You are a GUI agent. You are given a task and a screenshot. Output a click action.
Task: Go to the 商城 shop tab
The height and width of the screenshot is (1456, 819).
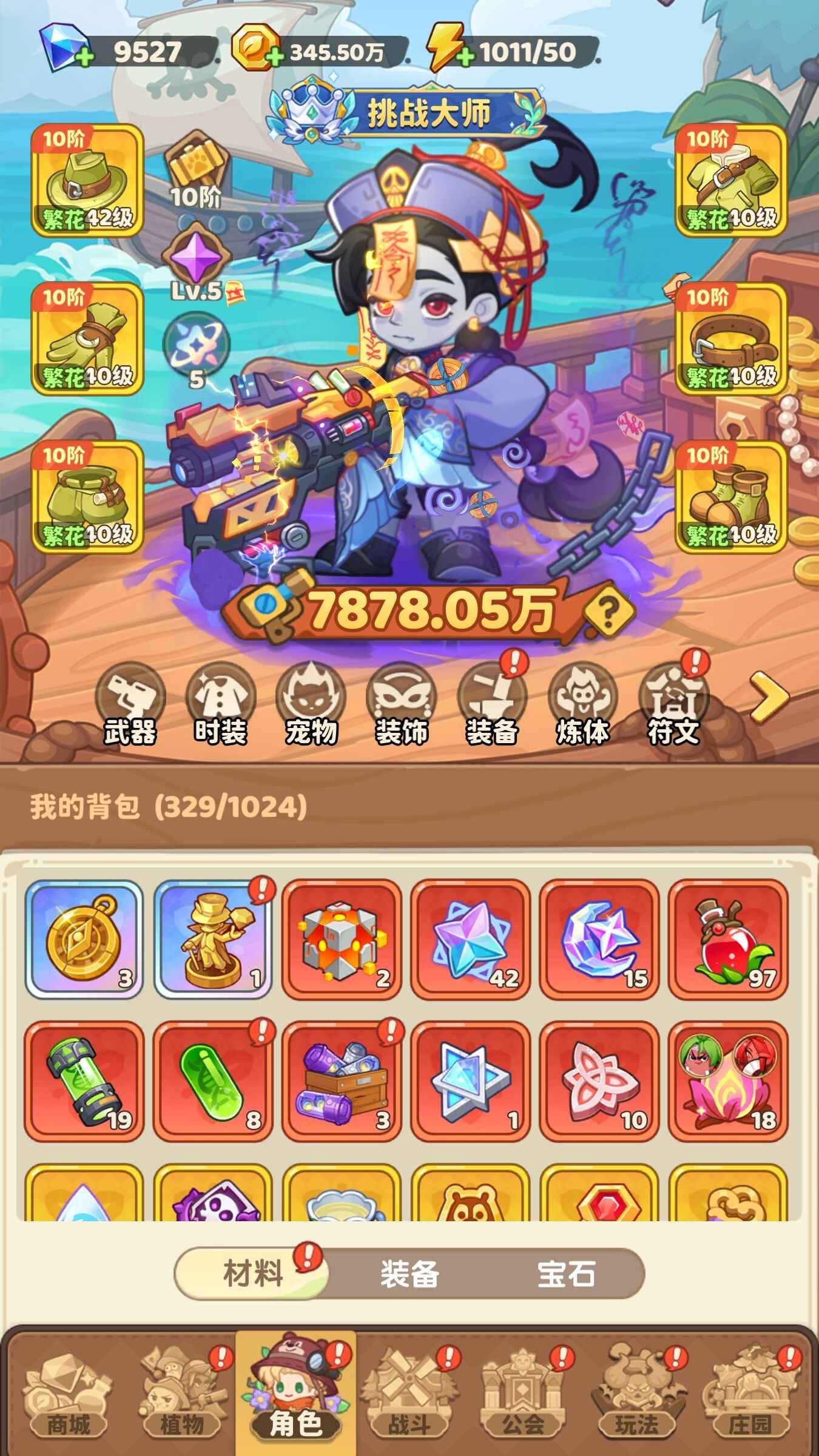(68, 1401)
